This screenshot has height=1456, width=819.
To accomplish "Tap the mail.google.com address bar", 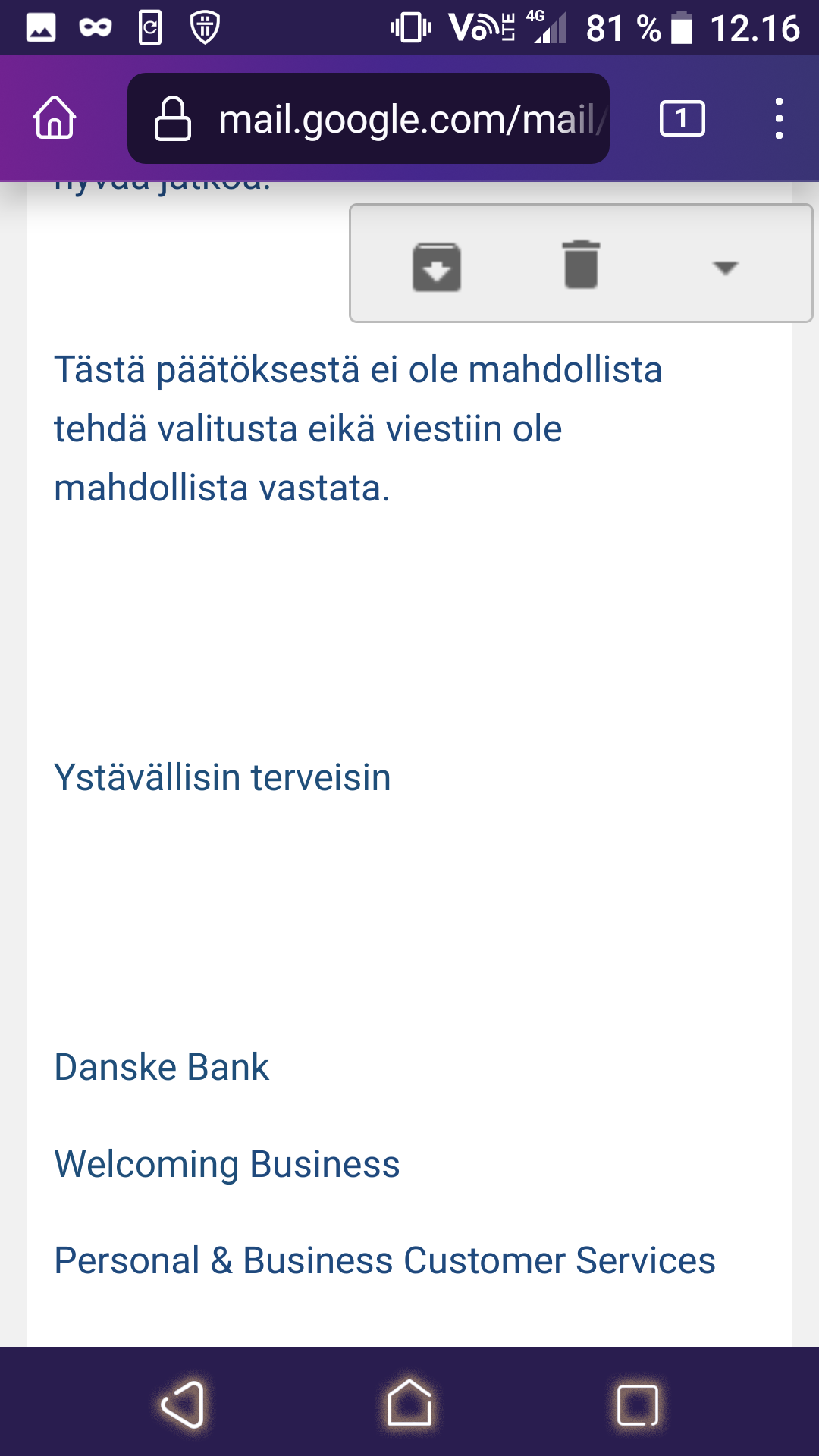I will (394, 118).
